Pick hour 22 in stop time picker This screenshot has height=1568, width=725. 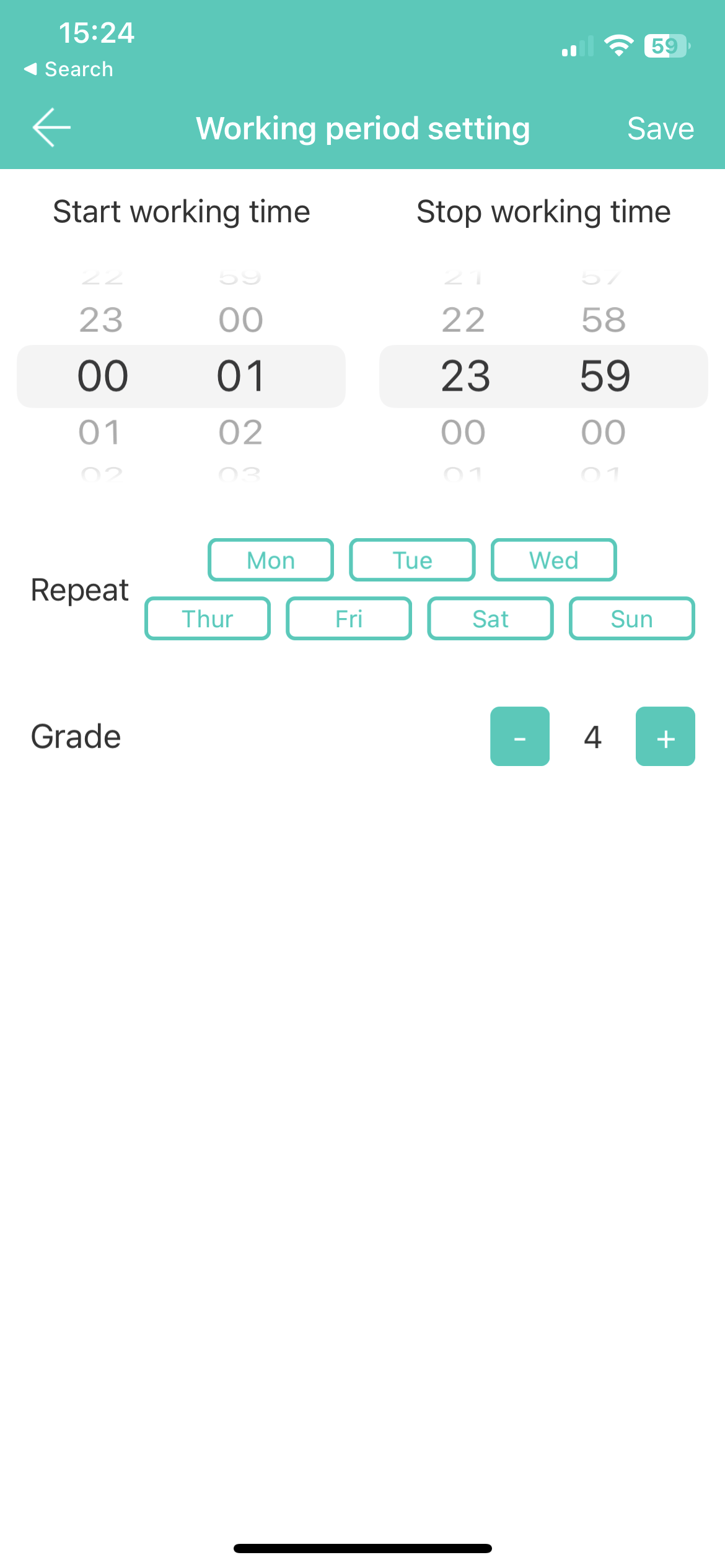coord(463,320)
